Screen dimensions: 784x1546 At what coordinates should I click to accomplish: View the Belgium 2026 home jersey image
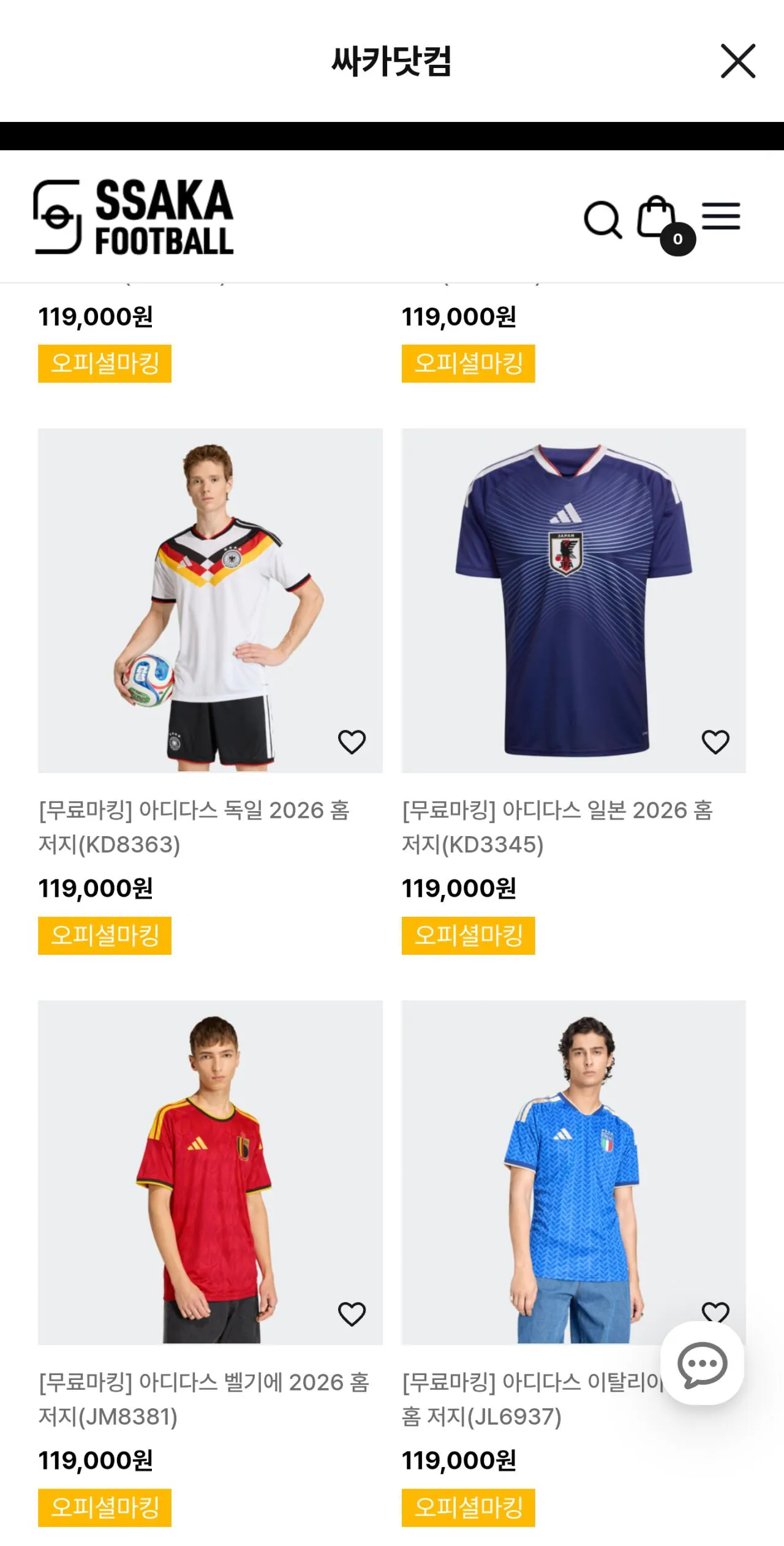pos(210,1172)
